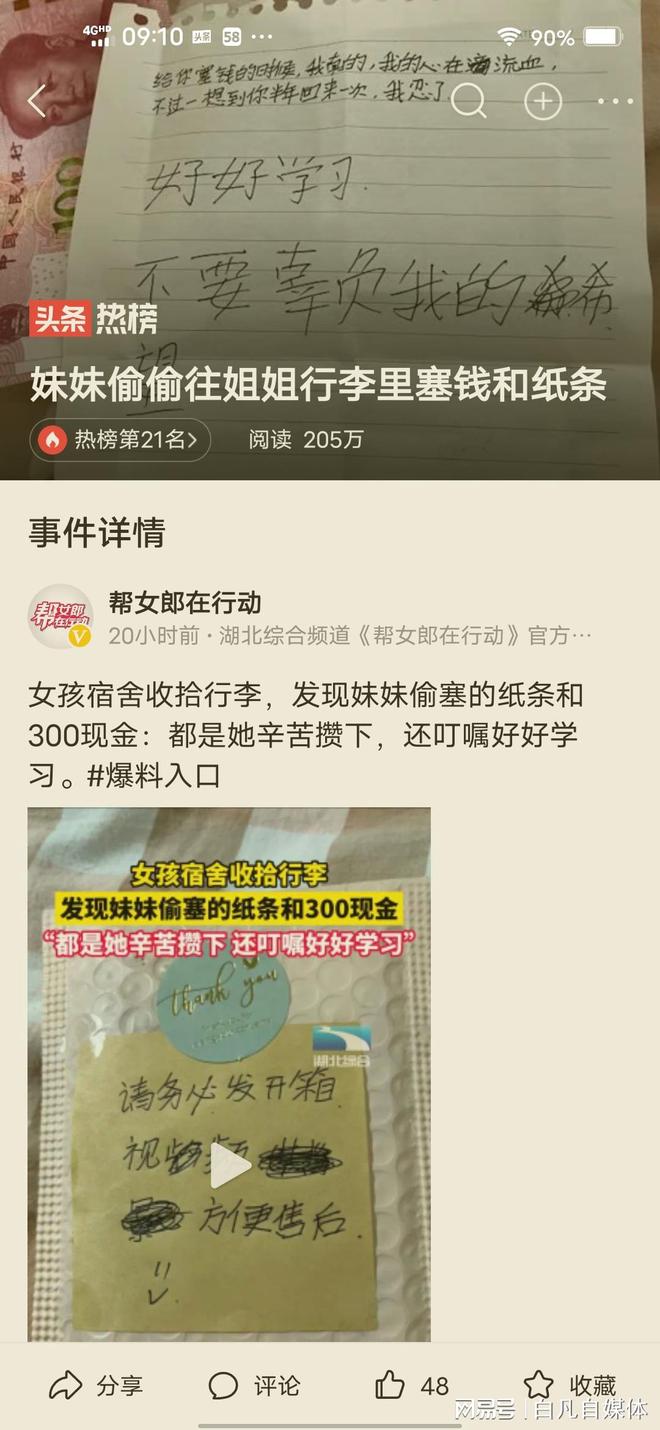Open the 热榜第21名 ranking chip
The height and width of the screenshot is (1430, 660).
click(x=120, y=439)
